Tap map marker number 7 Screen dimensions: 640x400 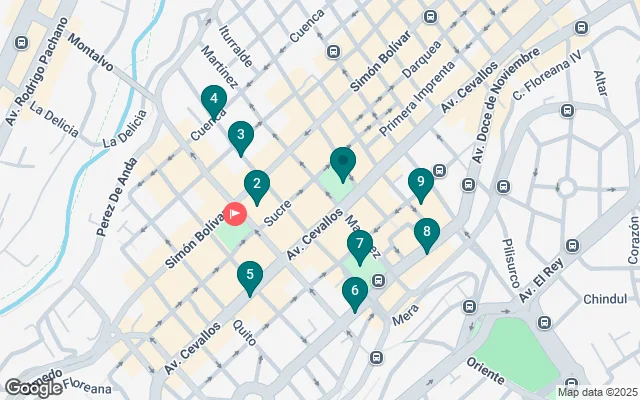pos(360,244)
